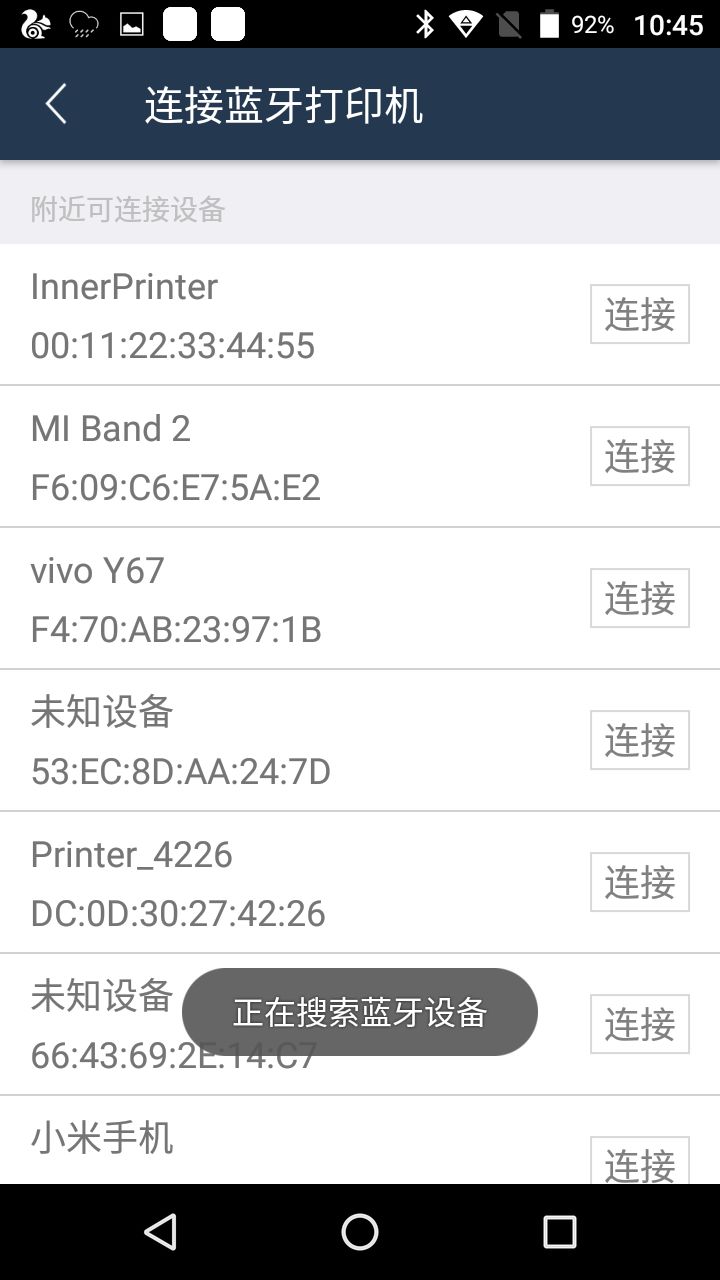Tap the system home button
This screenshot has width=720, height=1280.
pyautogui.click(x=360, y=1232)
